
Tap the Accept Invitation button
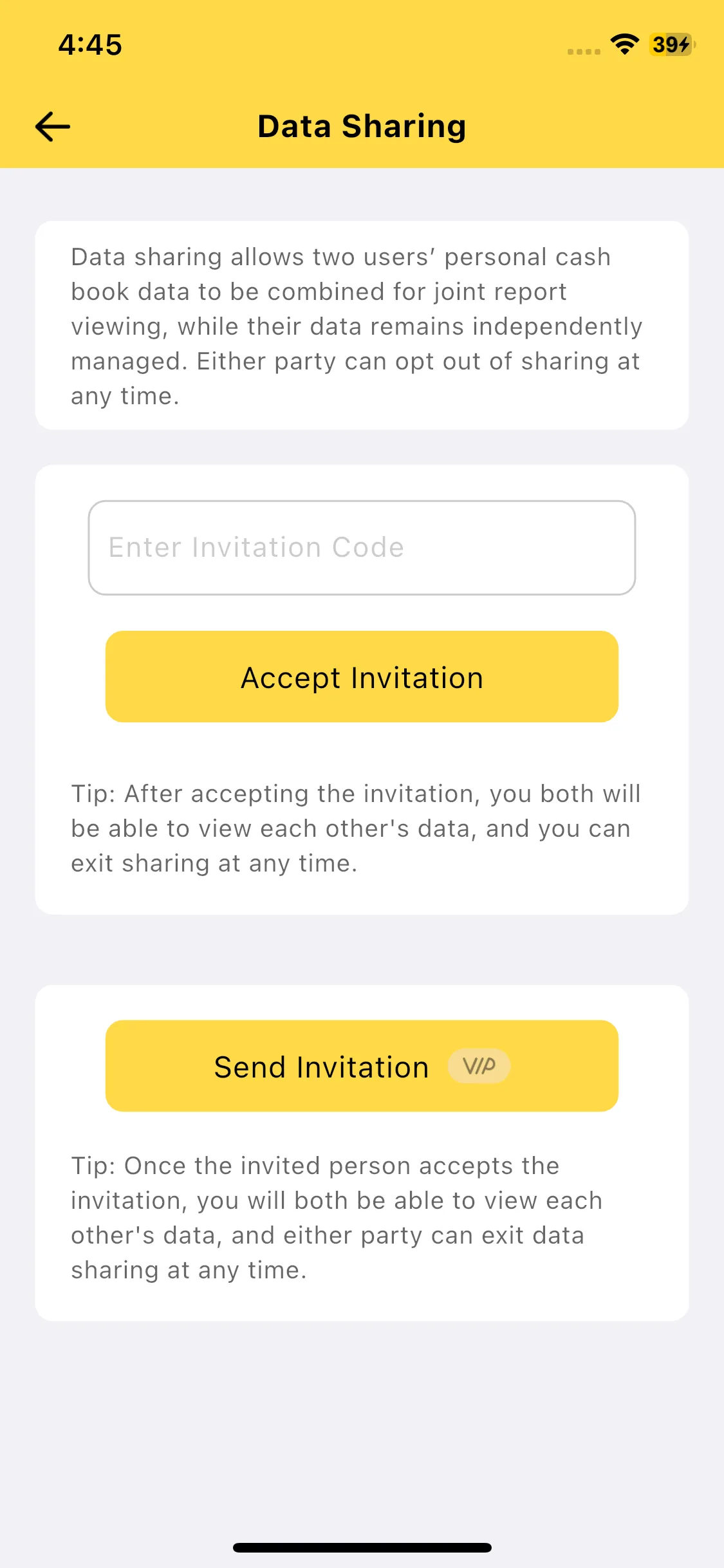(362, 677)
